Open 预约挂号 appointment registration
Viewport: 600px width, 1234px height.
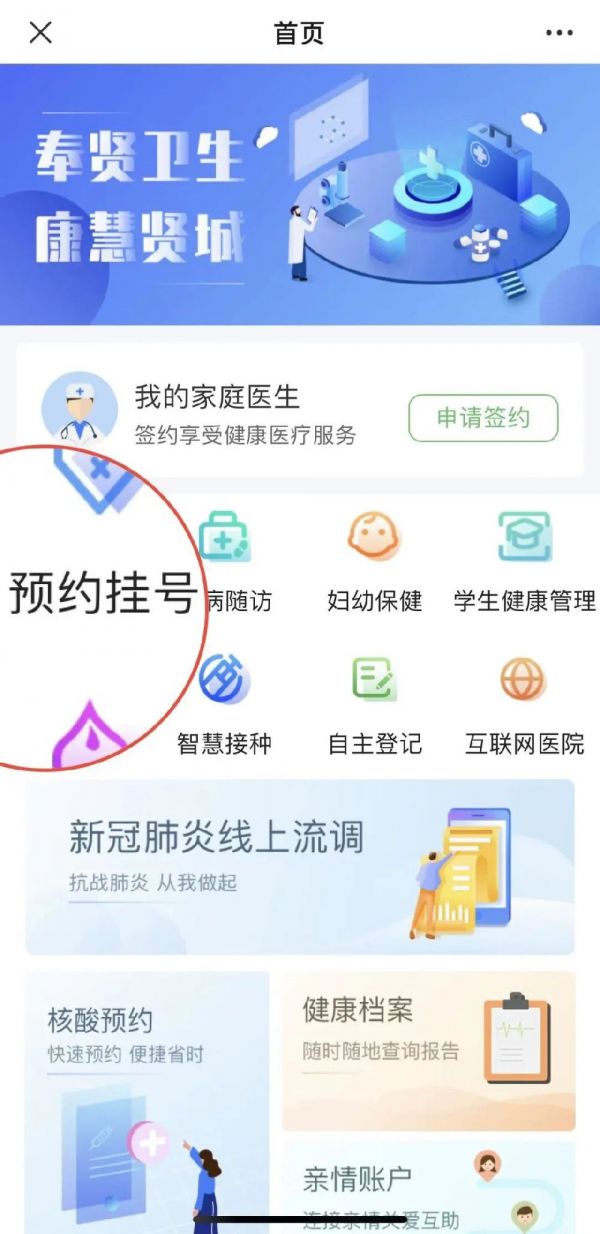pyautogui.click(x=100, y=594)
